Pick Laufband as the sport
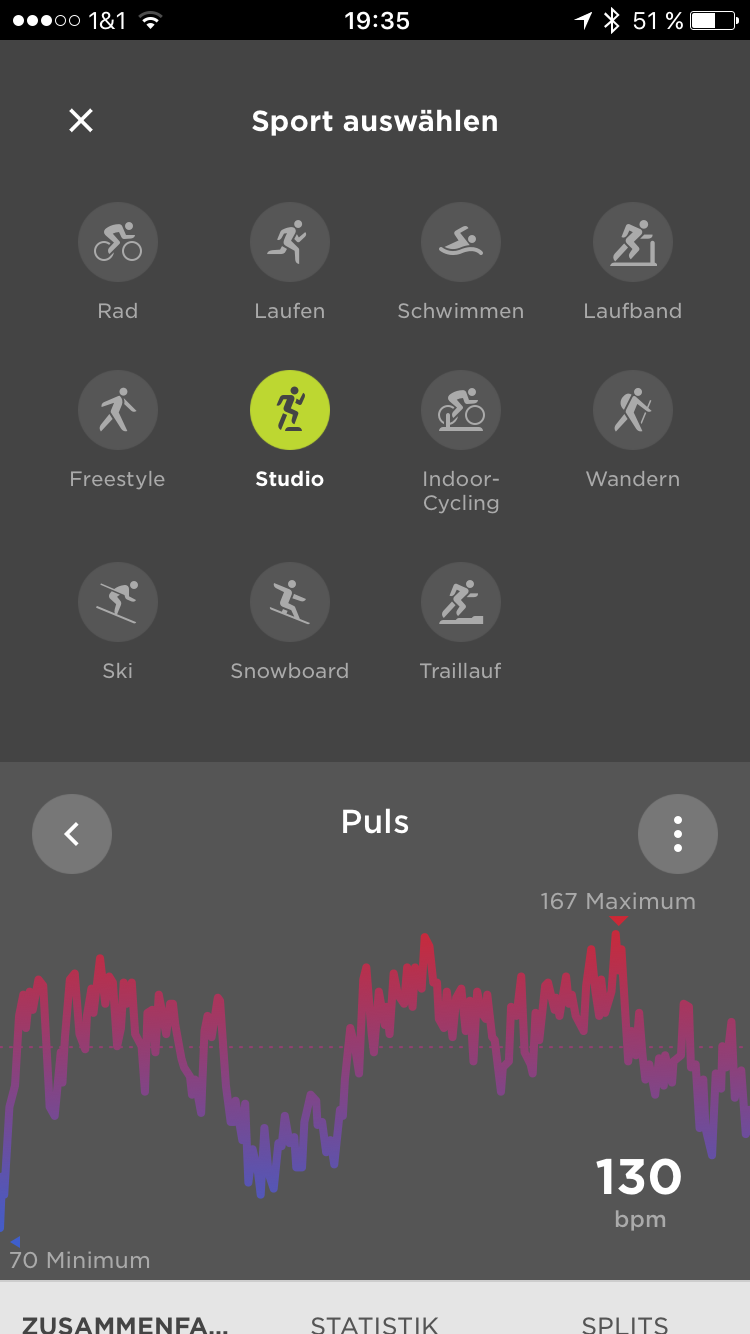The image size is (750, 1334). pyautogui.click(x=633, y=243)
